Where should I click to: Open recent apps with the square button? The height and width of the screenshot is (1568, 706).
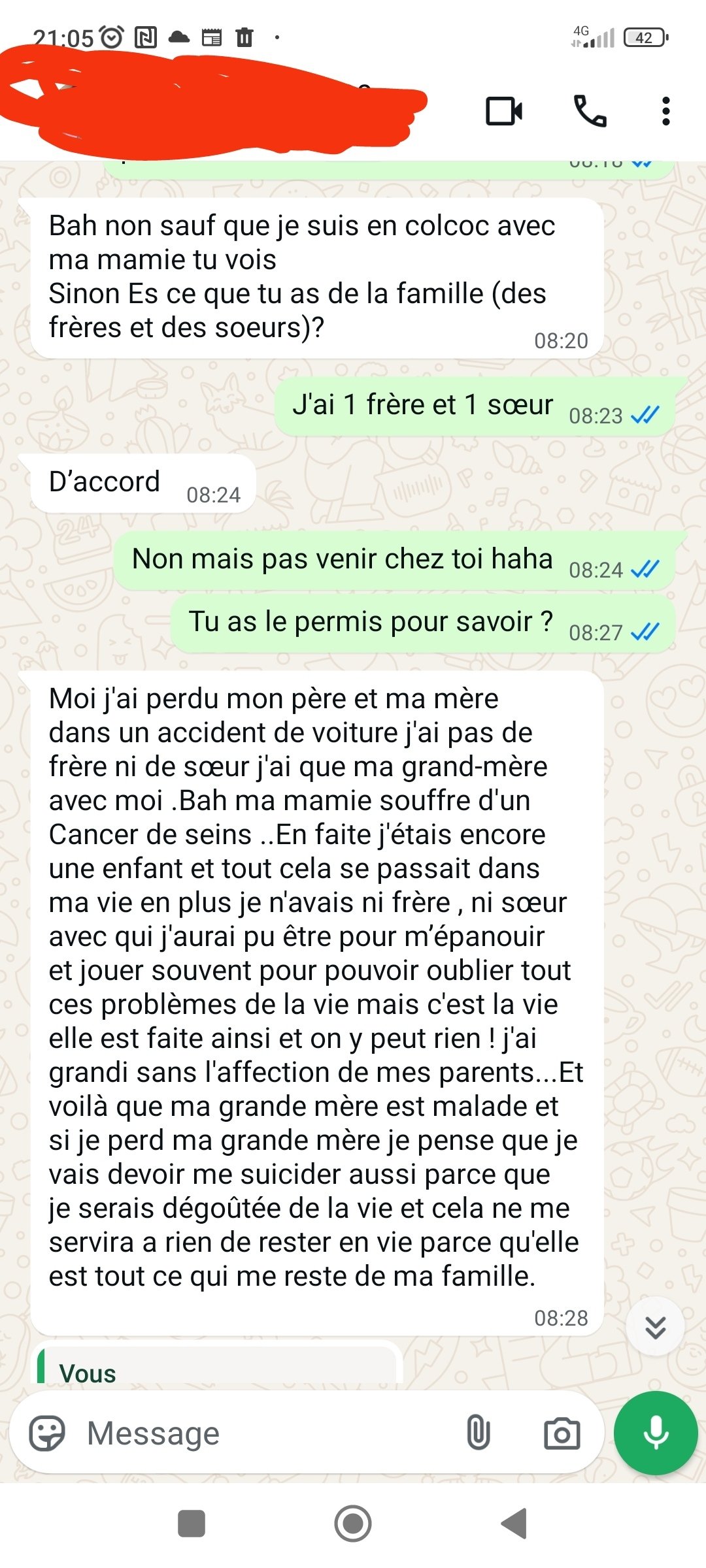click(192, 1524)
